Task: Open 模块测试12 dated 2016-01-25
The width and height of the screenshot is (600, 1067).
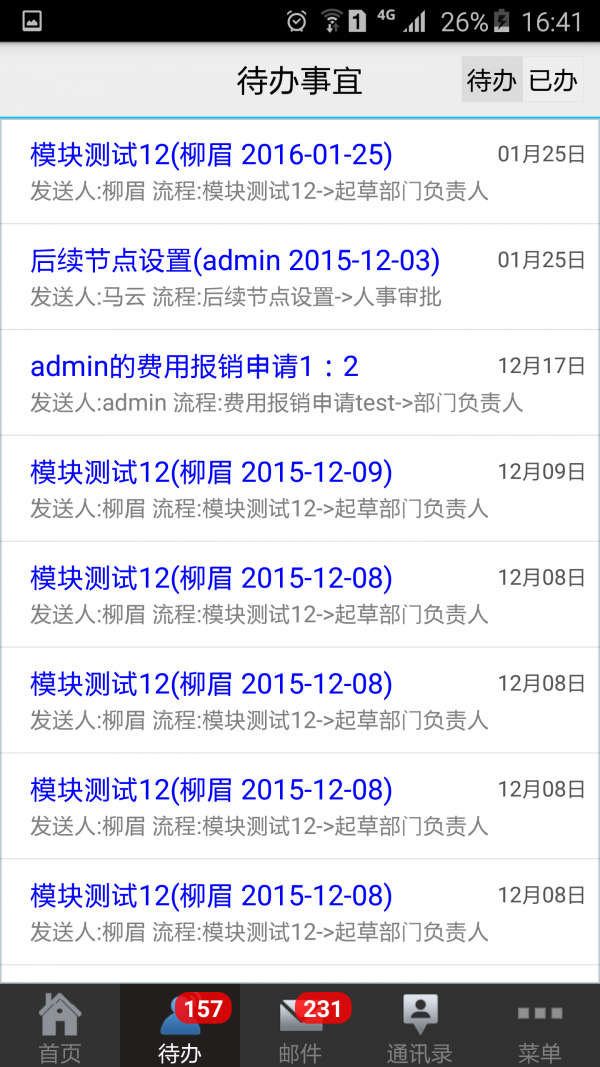Action: pos(300,171)
